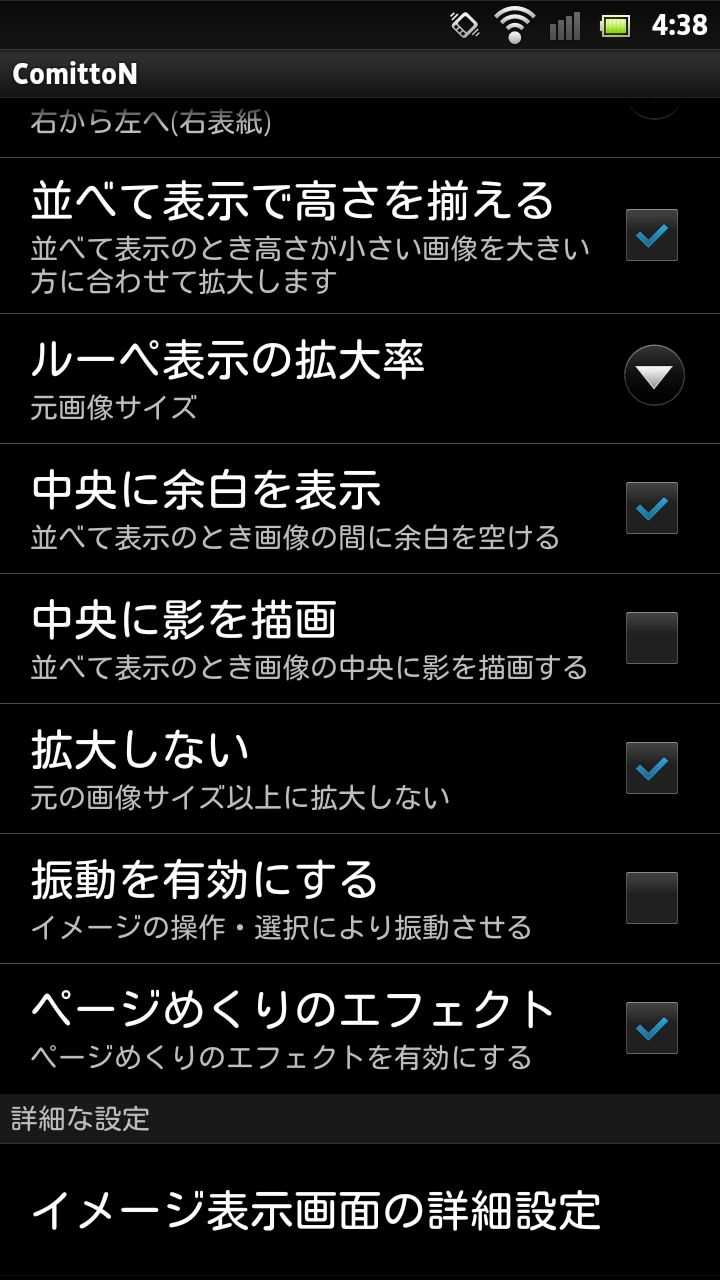Viewport: 720px width, 1280px height.
Task: Uncheck ページめくりのエフェクト
Action: point(652,1028)
